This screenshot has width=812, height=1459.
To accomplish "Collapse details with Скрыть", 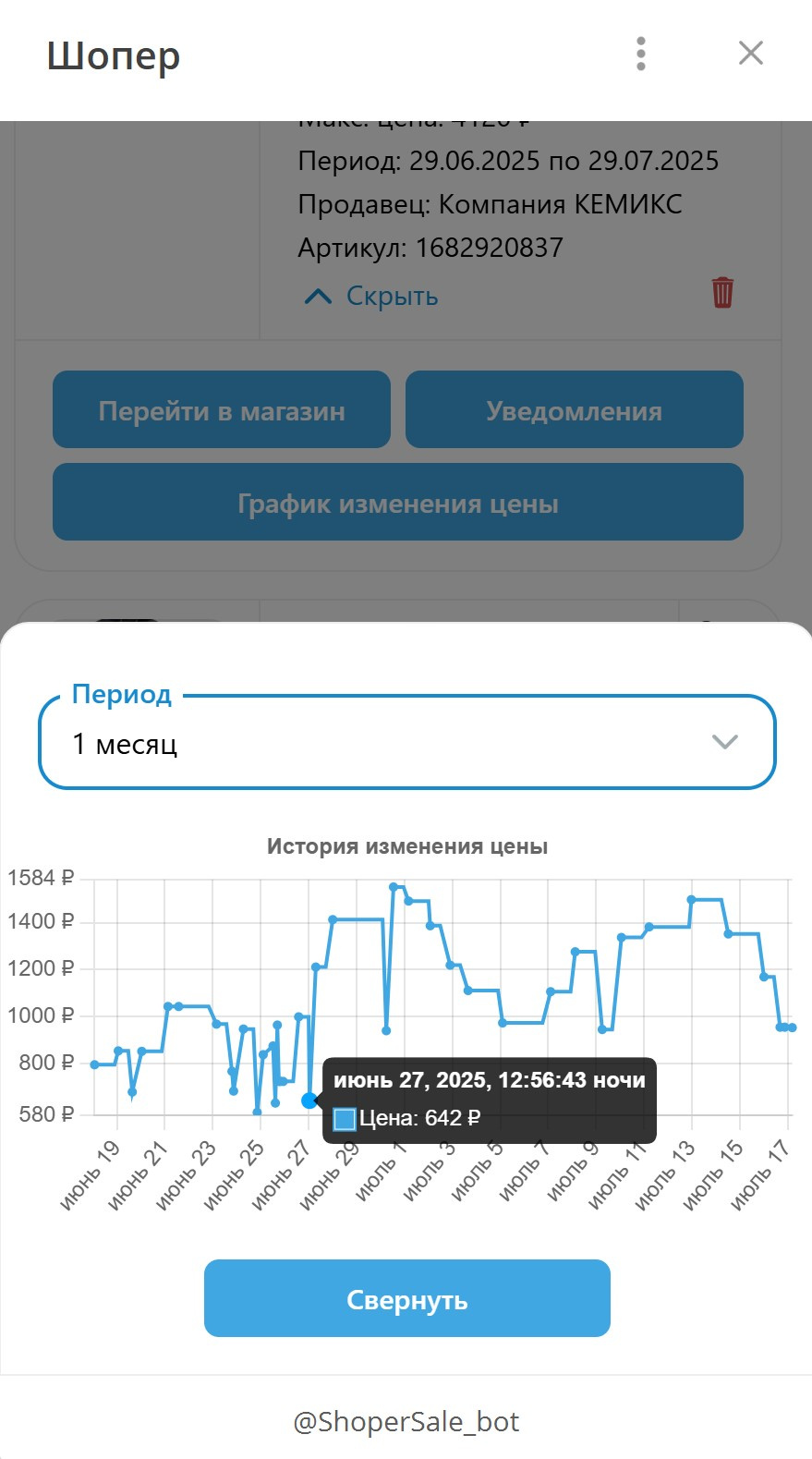I will [x=371, y=296].
